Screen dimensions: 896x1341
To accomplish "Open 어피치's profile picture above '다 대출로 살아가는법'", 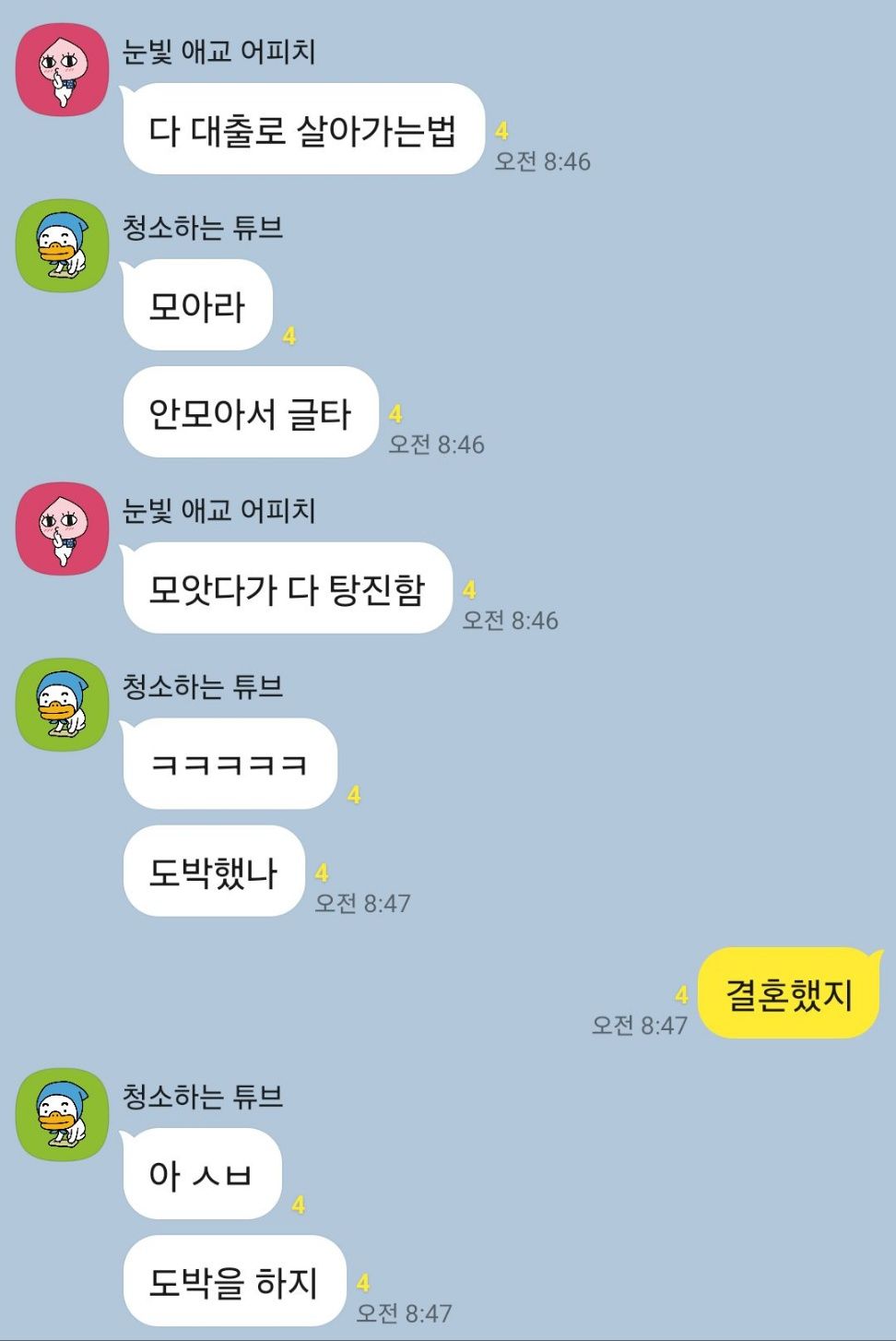I will (63, 70).
